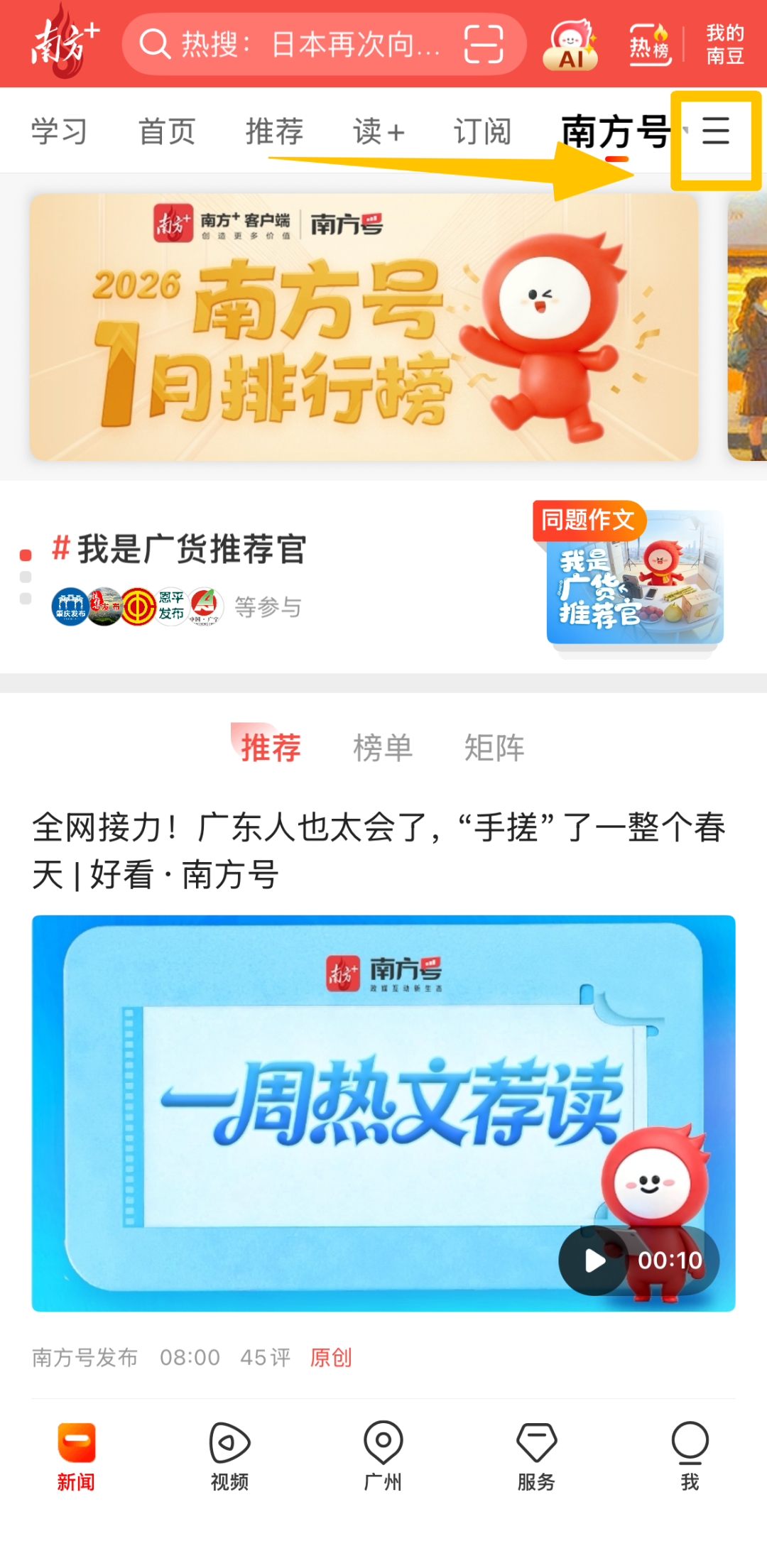Switch to the 推荐 top channel tab
This screenshot has height=1568, width=767.
(274, 131)
